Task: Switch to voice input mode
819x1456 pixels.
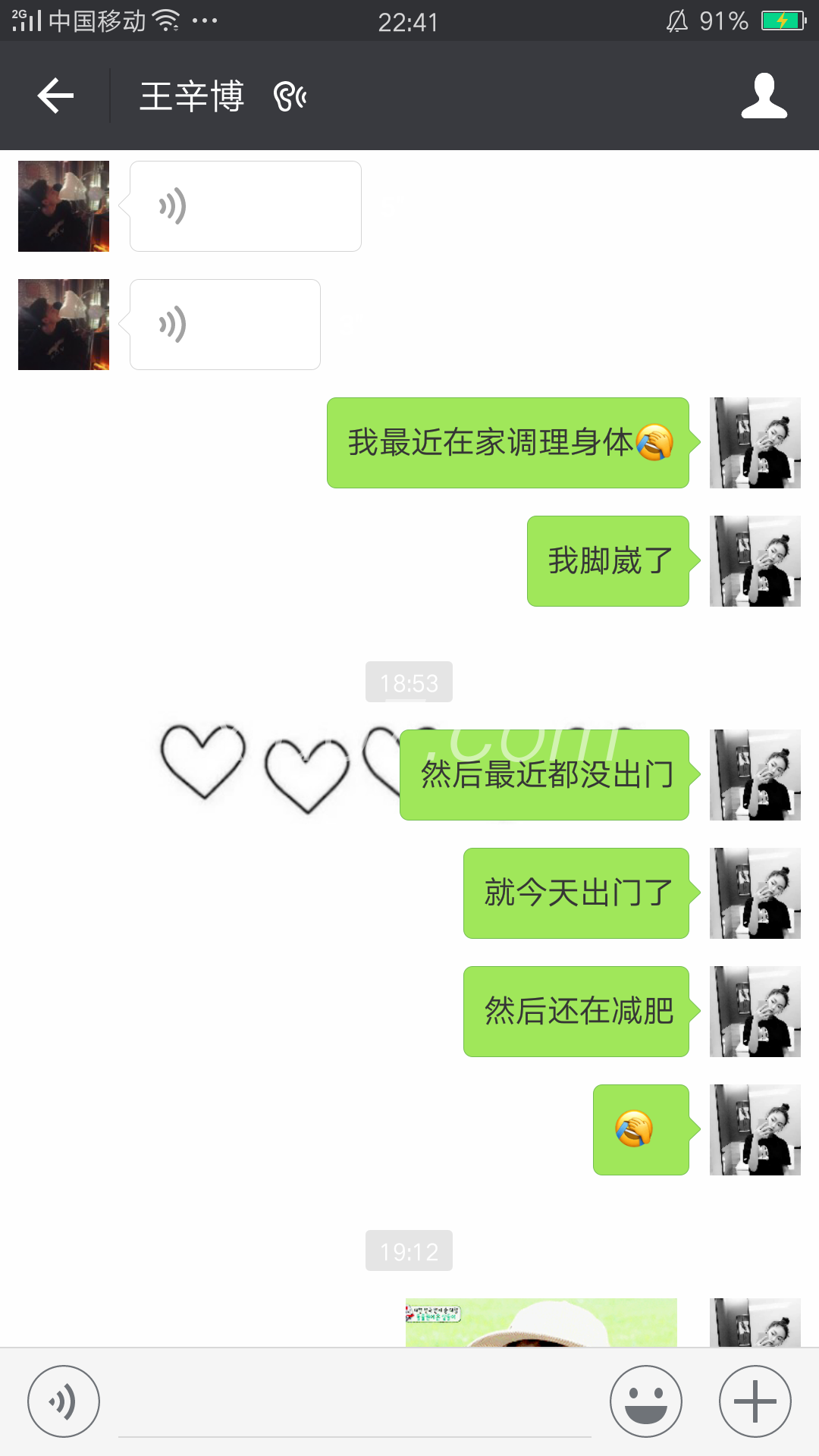Action: (63, 1401)
